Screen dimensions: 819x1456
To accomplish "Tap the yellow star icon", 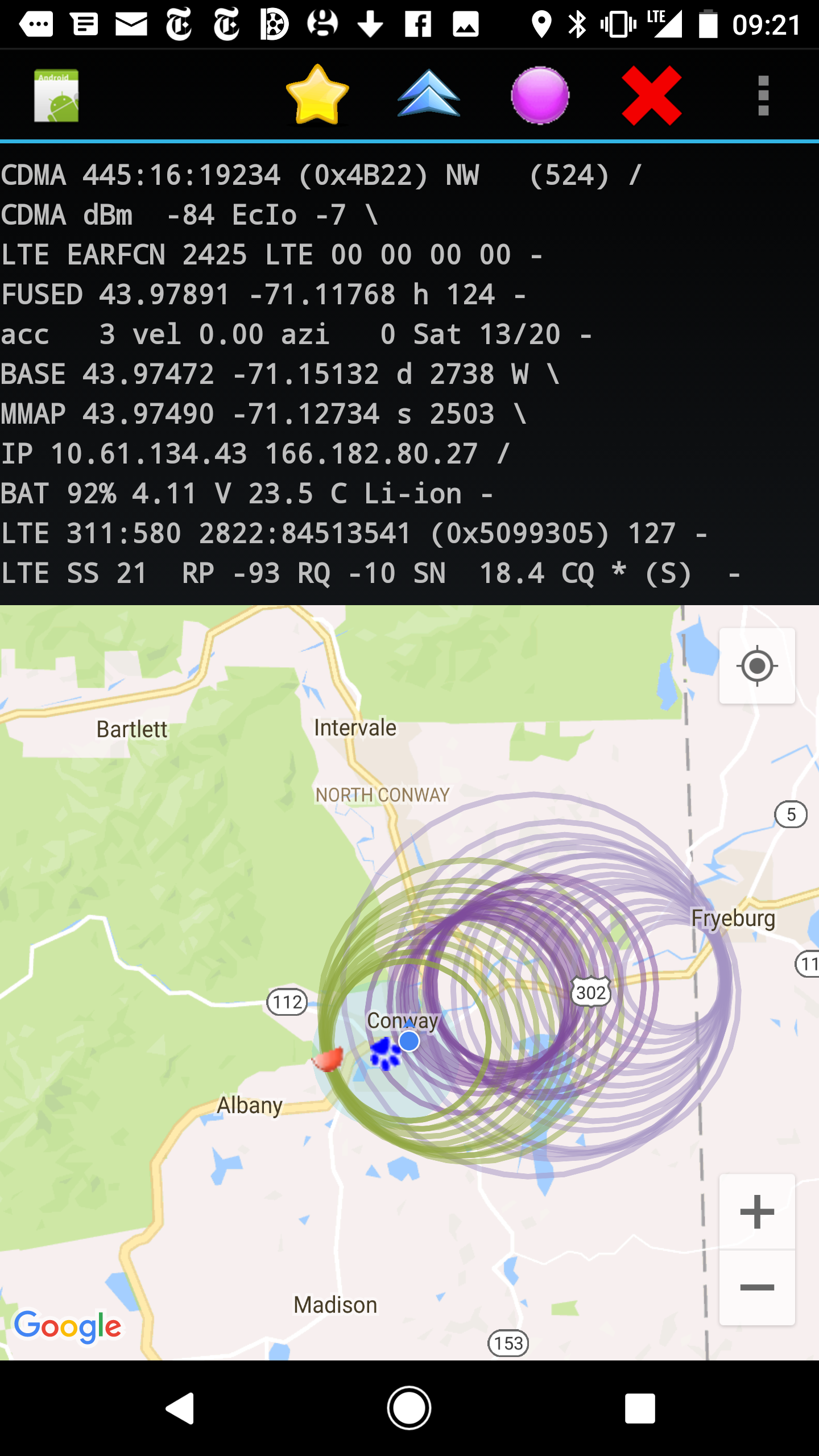I will [317, 95].
